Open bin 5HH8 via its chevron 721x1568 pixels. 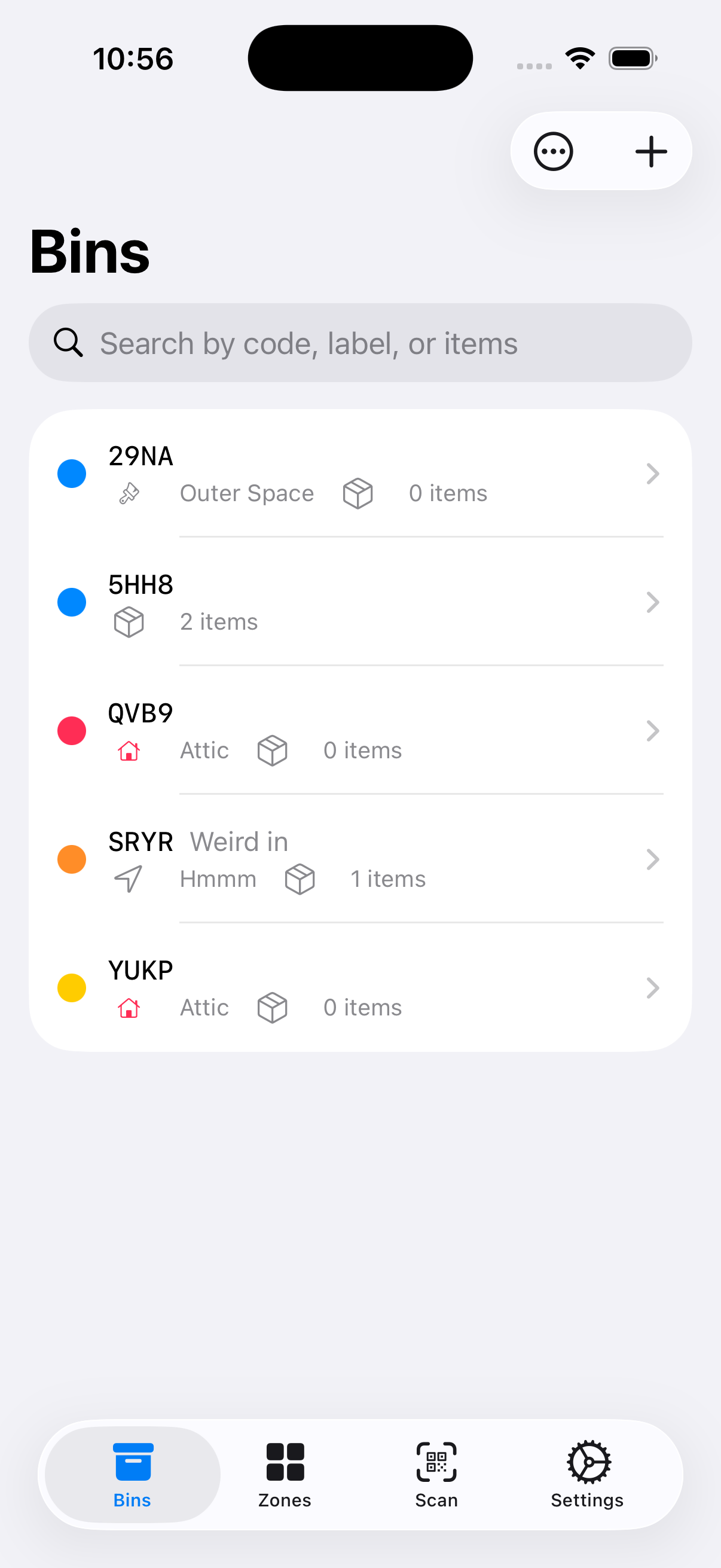[x=653, y=602]
